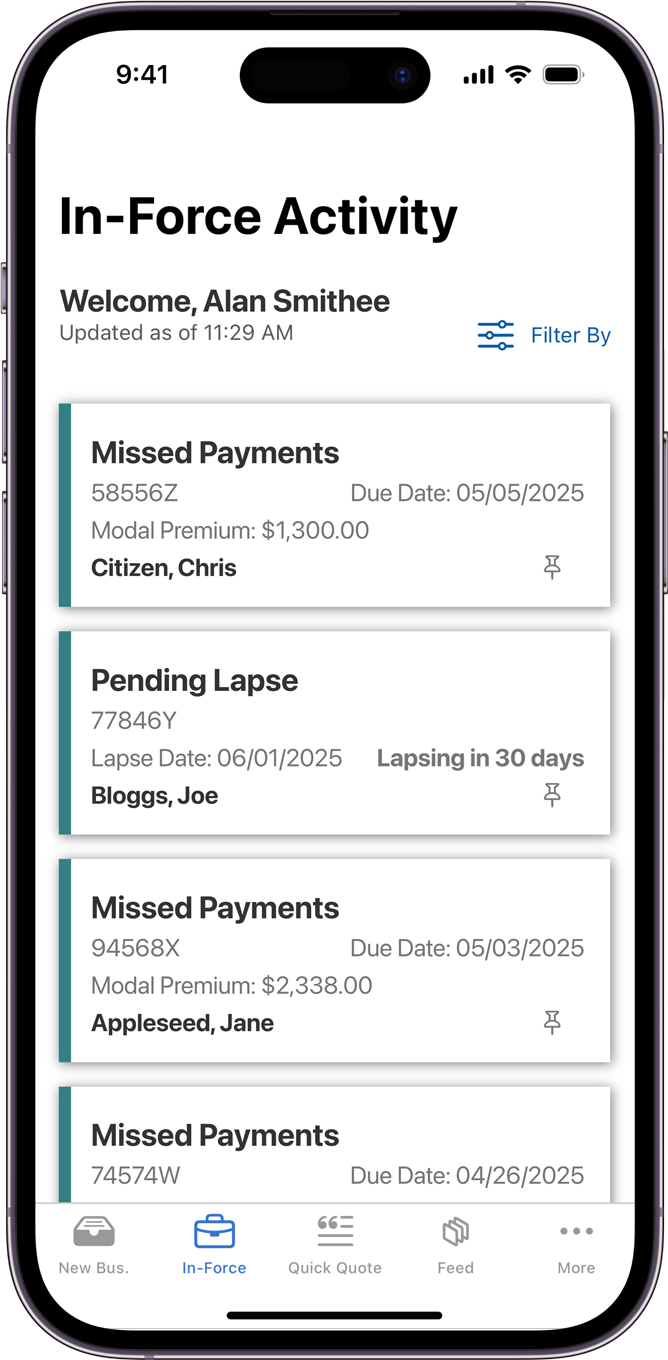
Task: Pin Jane Appleseed's Missed Payments card
Action: coord(552,1022)
